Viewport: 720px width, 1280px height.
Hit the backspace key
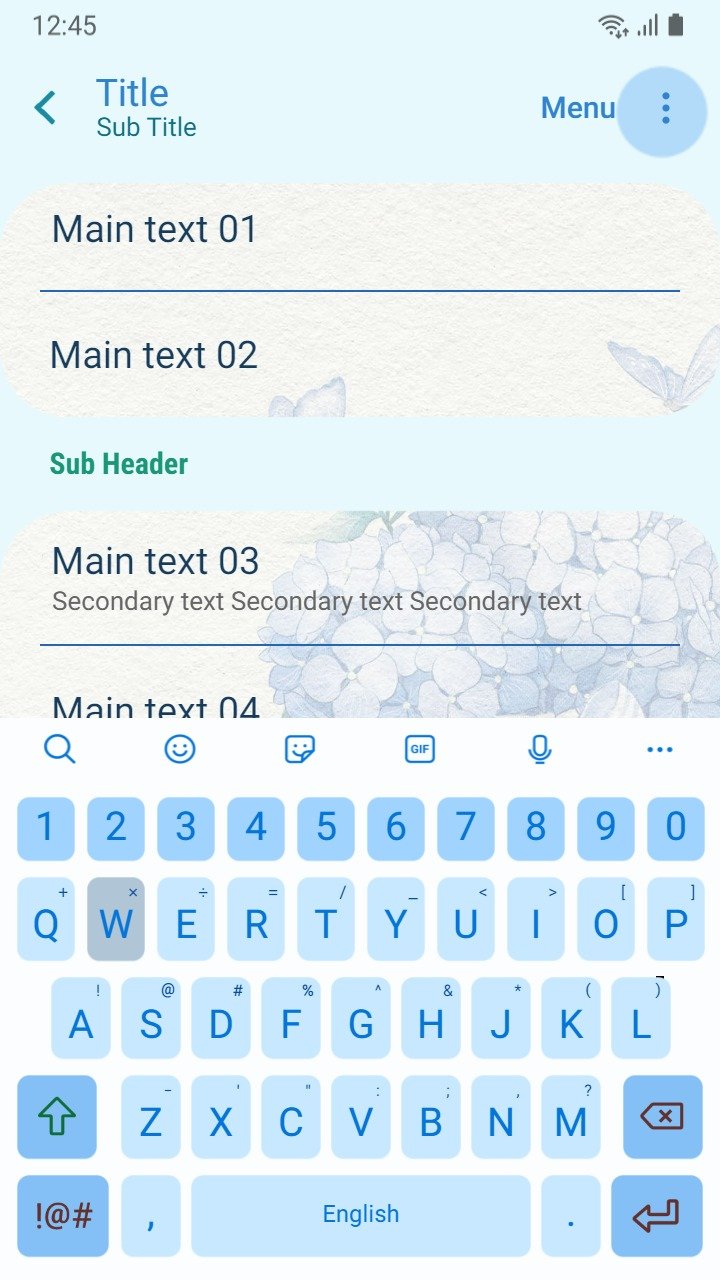(x=662, y=1117)
